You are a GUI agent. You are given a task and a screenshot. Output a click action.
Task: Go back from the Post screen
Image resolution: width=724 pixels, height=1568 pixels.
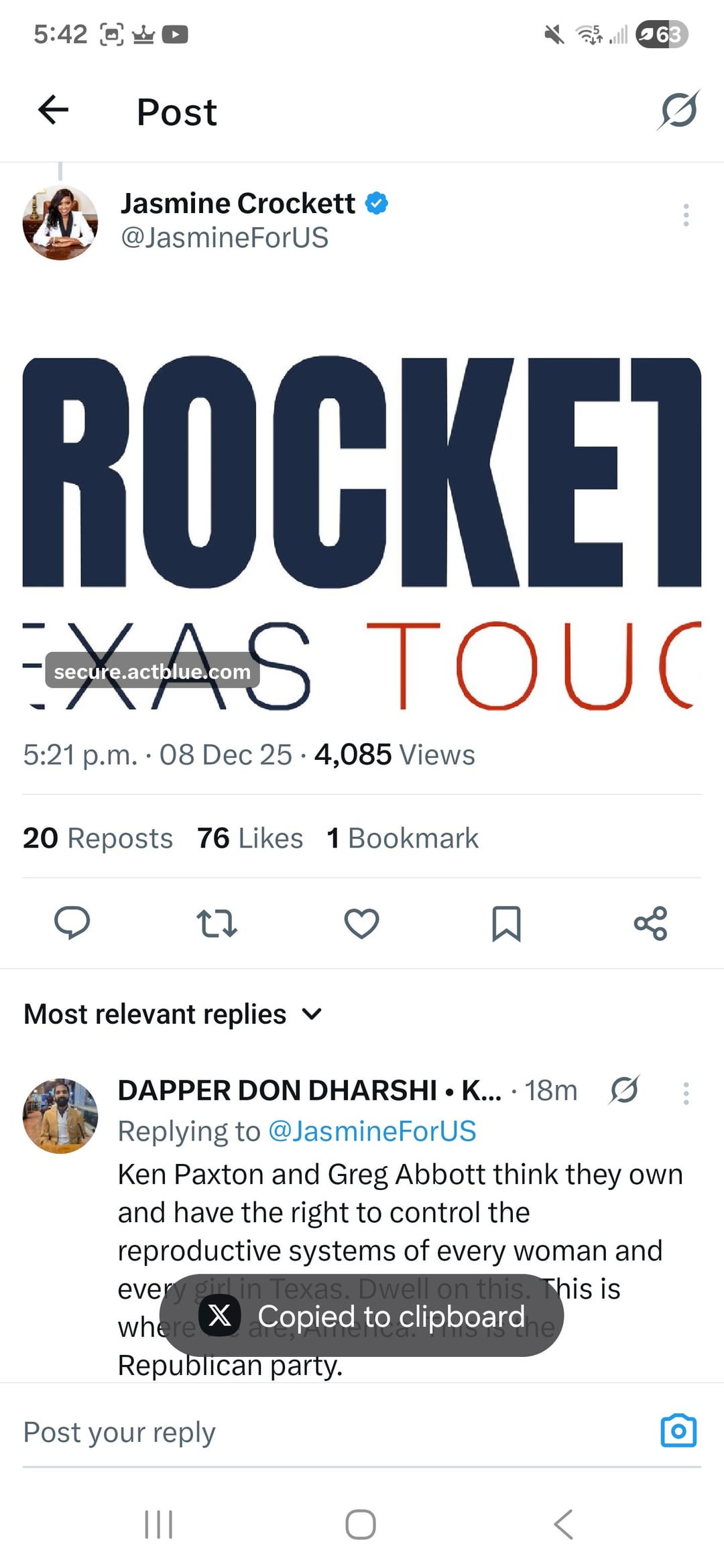pos(54,111)
